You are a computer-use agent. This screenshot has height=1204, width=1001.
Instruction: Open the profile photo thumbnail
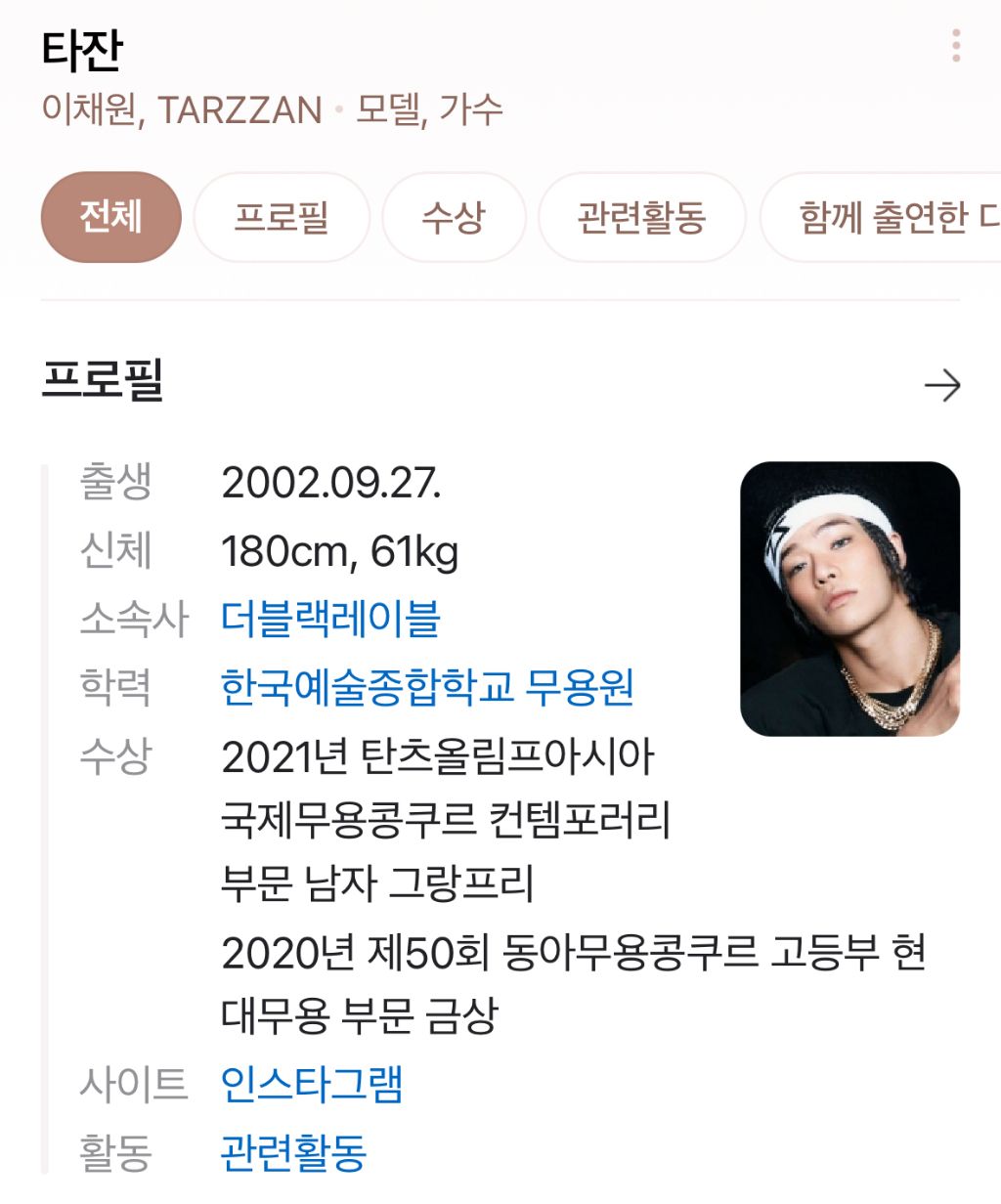point(849,599)
